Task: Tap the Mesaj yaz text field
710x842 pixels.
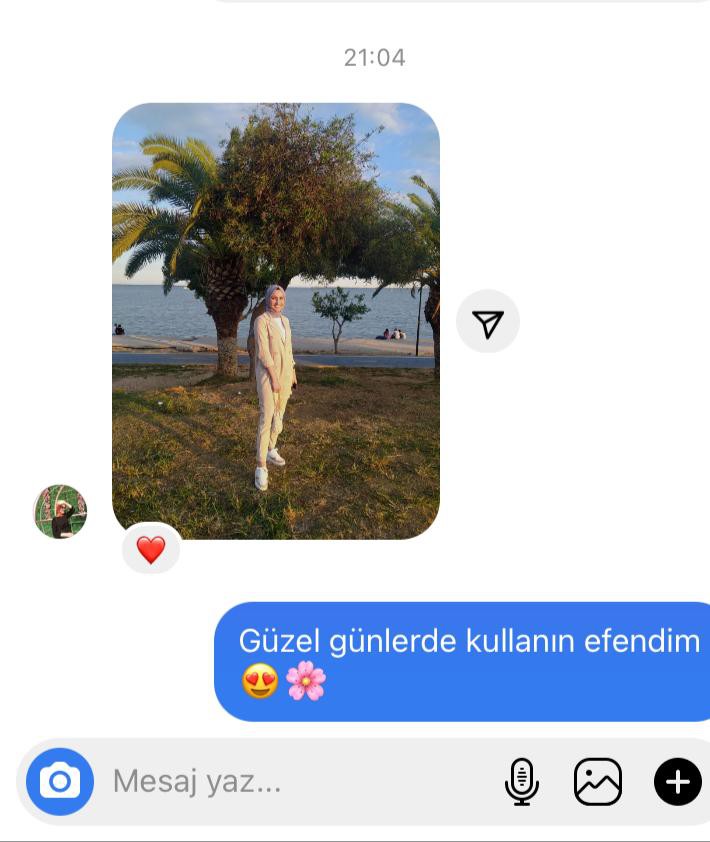Action: coord(290,781)
